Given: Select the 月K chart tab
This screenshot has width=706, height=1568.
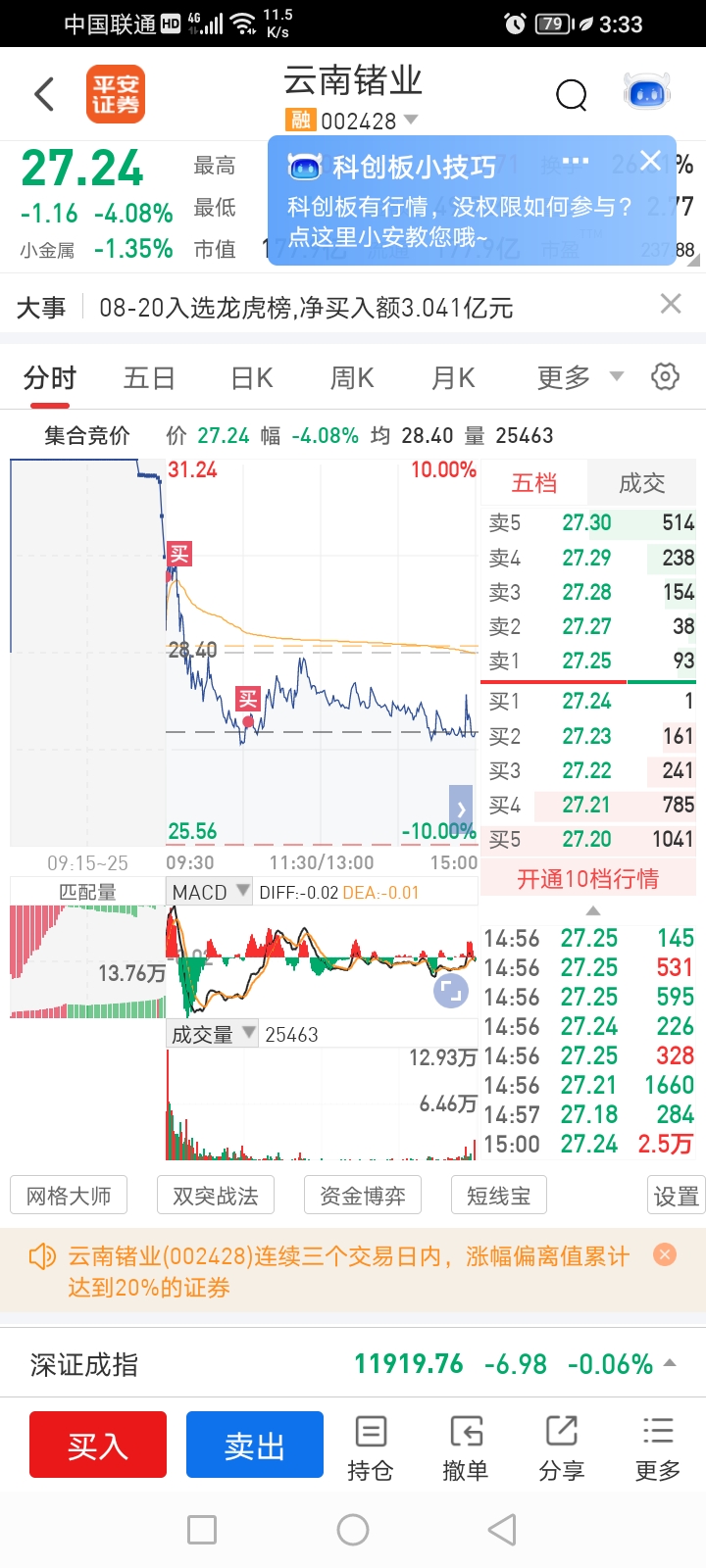Looking at the screenshot, I should click(453, 378).
